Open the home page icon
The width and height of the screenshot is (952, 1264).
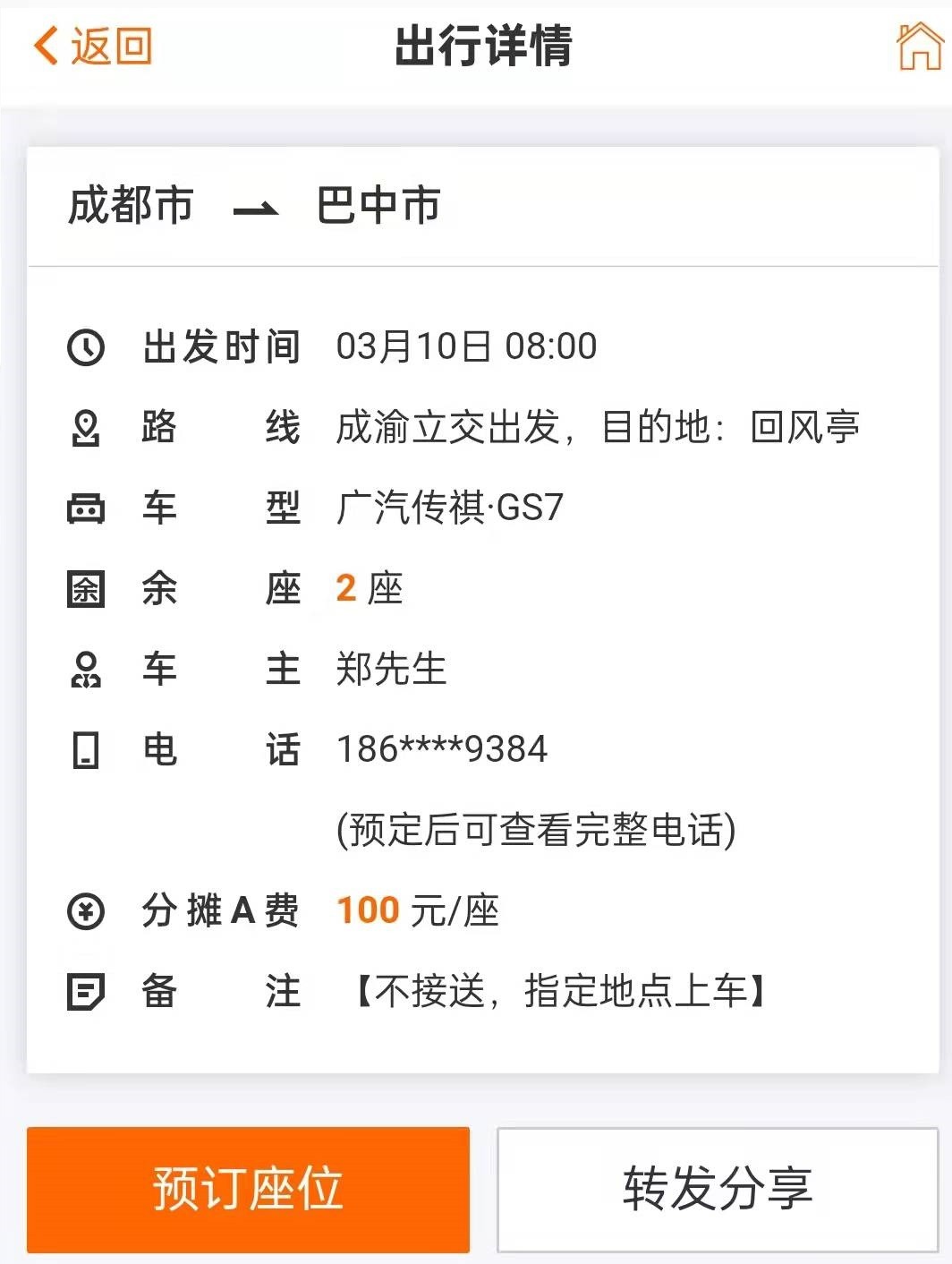coord(919,47)
